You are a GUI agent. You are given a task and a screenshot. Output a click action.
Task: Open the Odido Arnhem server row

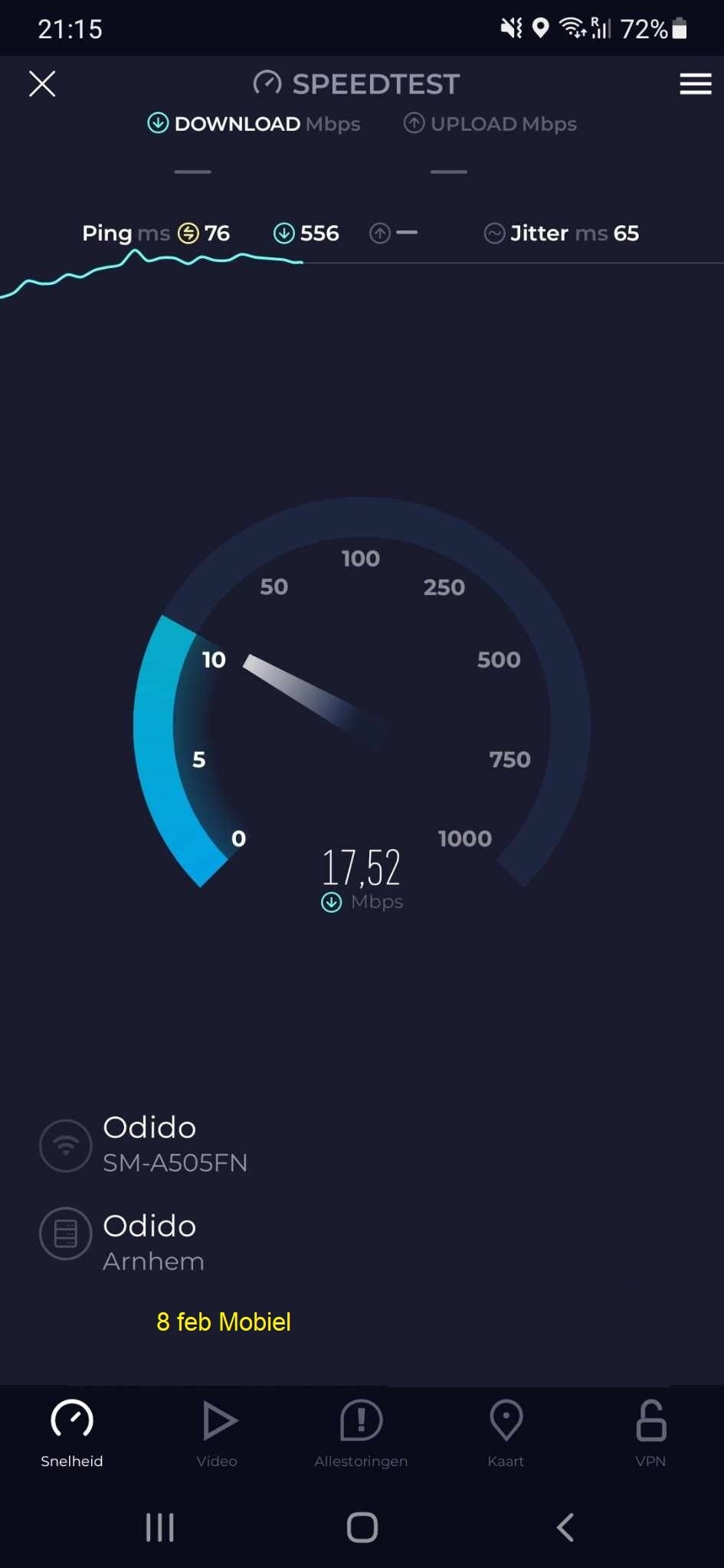coord(123,1242)
